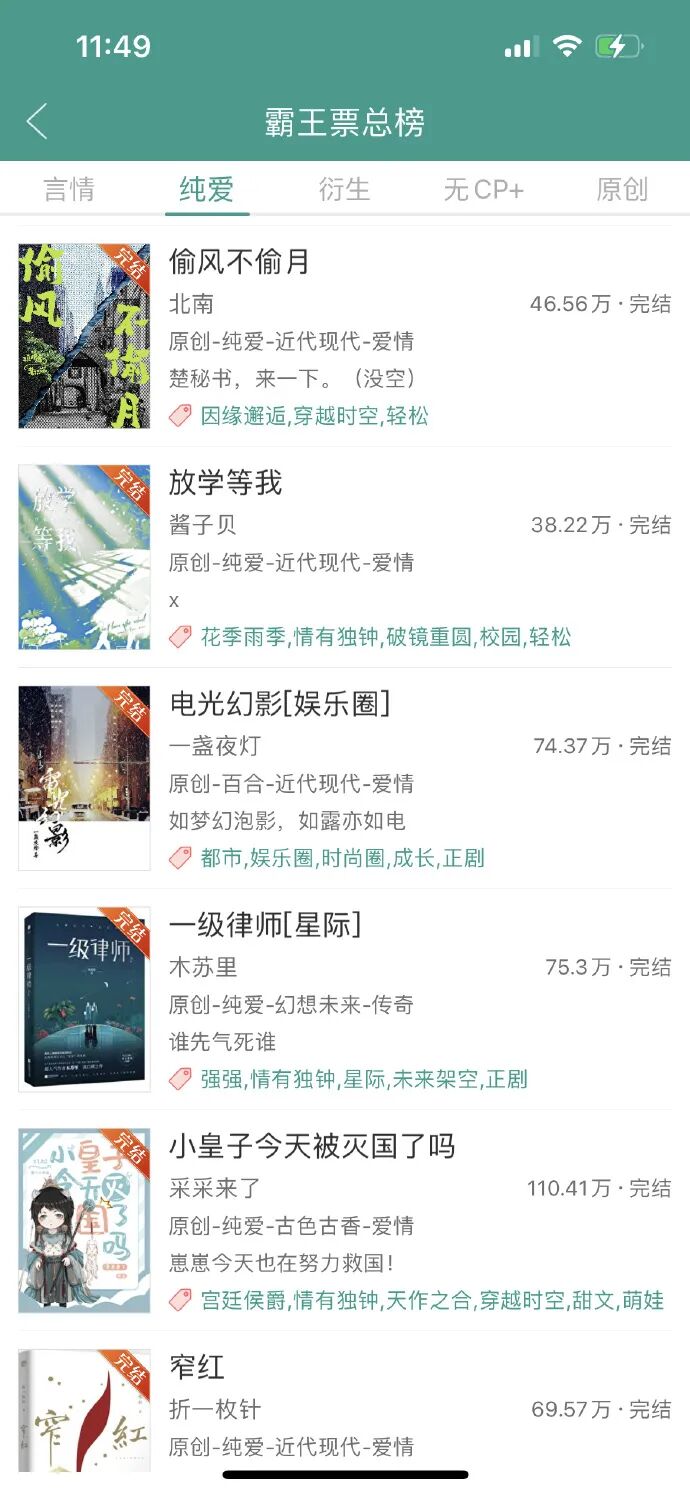Open the 无CP+ tab
690x1493 pixels.
(483, 189)
